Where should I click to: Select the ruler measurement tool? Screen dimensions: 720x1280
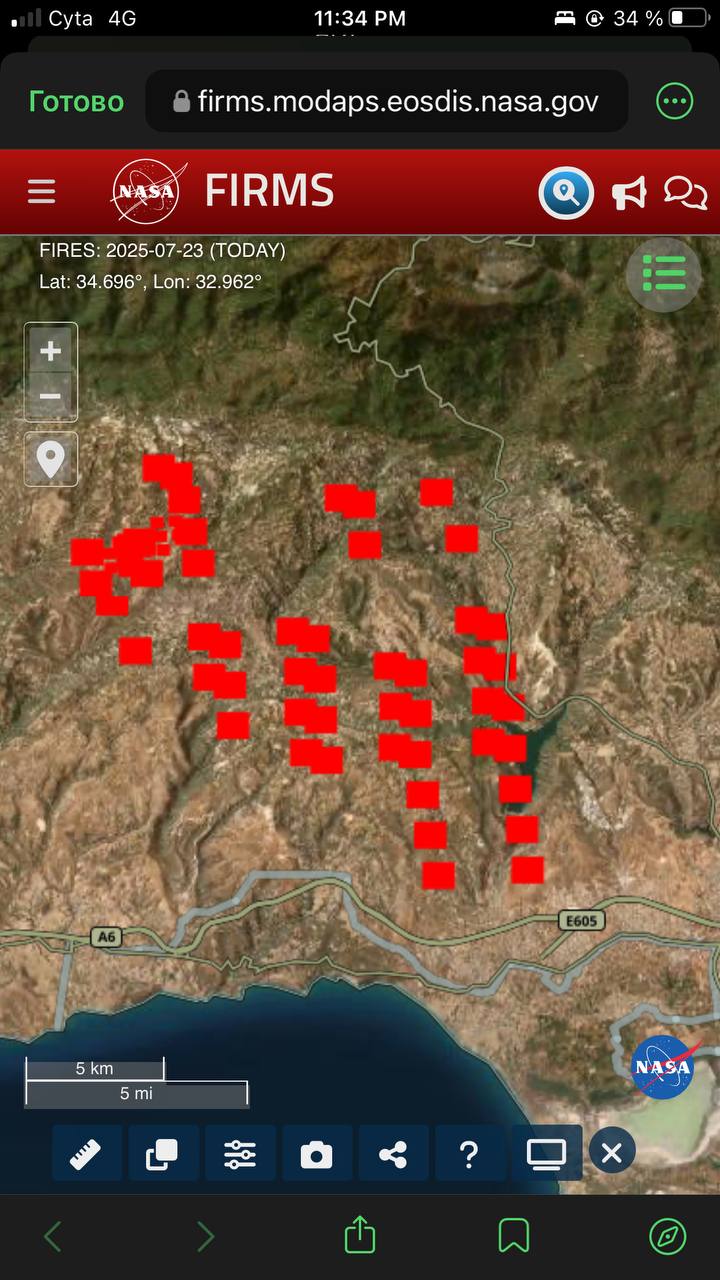86,1153
